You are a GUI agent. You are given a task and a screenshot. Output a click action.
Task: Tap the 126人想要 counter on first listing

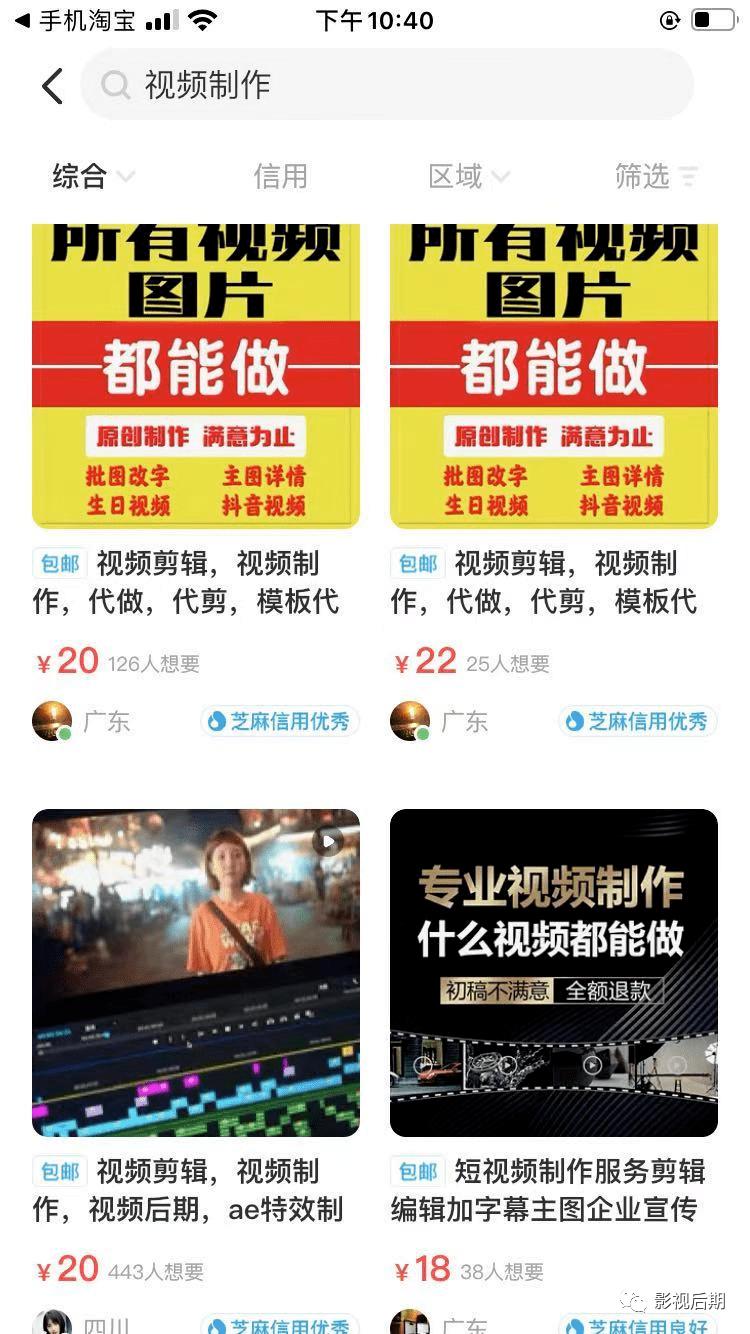(x=153, y=664)
